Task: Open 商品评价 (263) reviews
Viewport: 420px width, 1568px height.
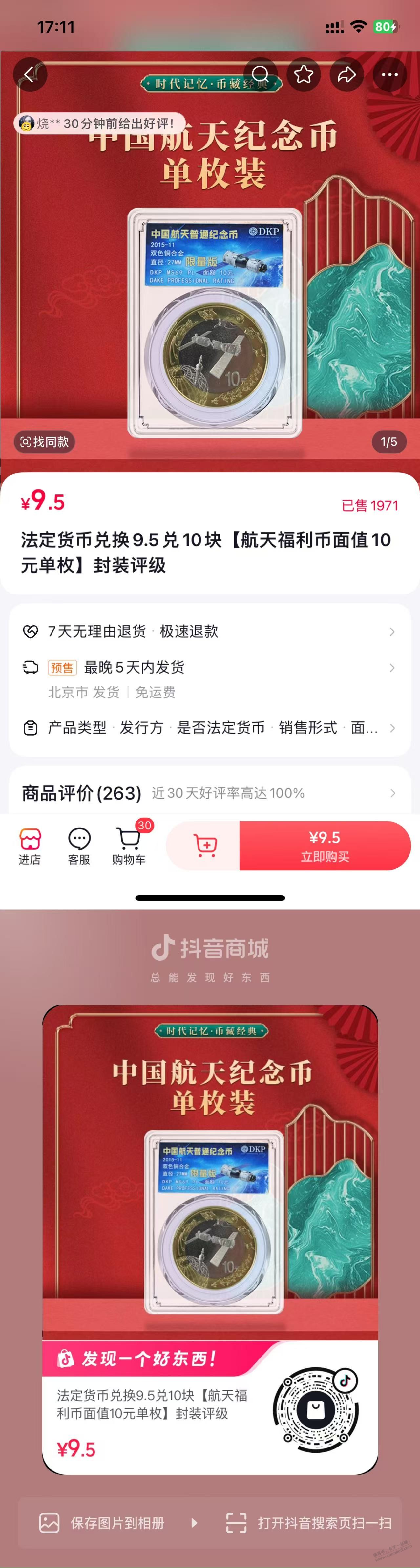Action: (209, 793)
